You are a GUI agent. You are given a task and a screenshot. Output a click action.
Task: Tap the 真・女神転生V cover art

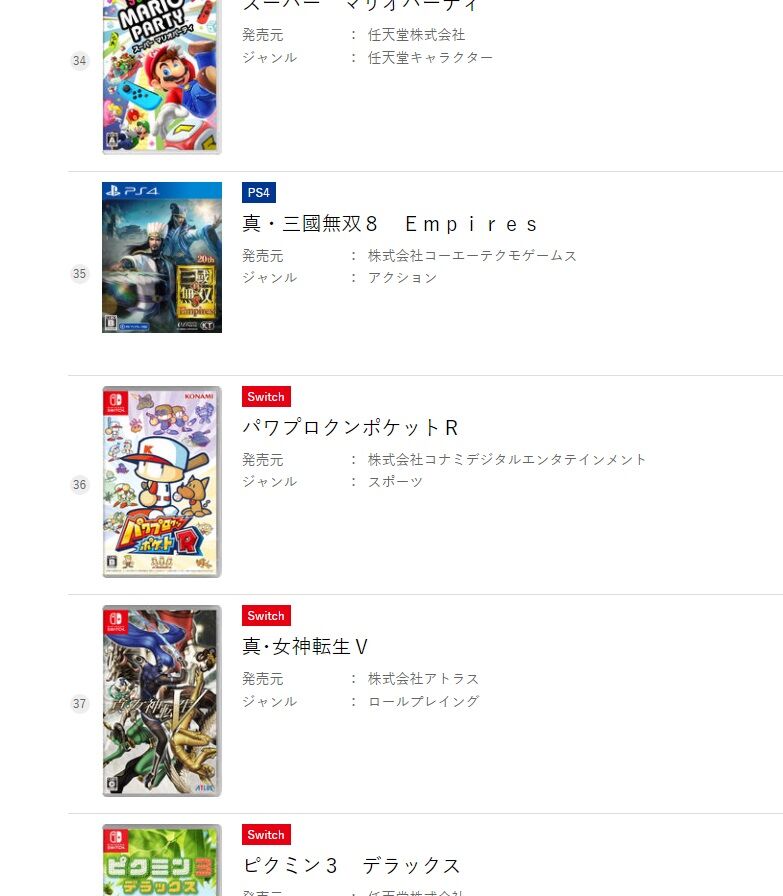[162, 701]
